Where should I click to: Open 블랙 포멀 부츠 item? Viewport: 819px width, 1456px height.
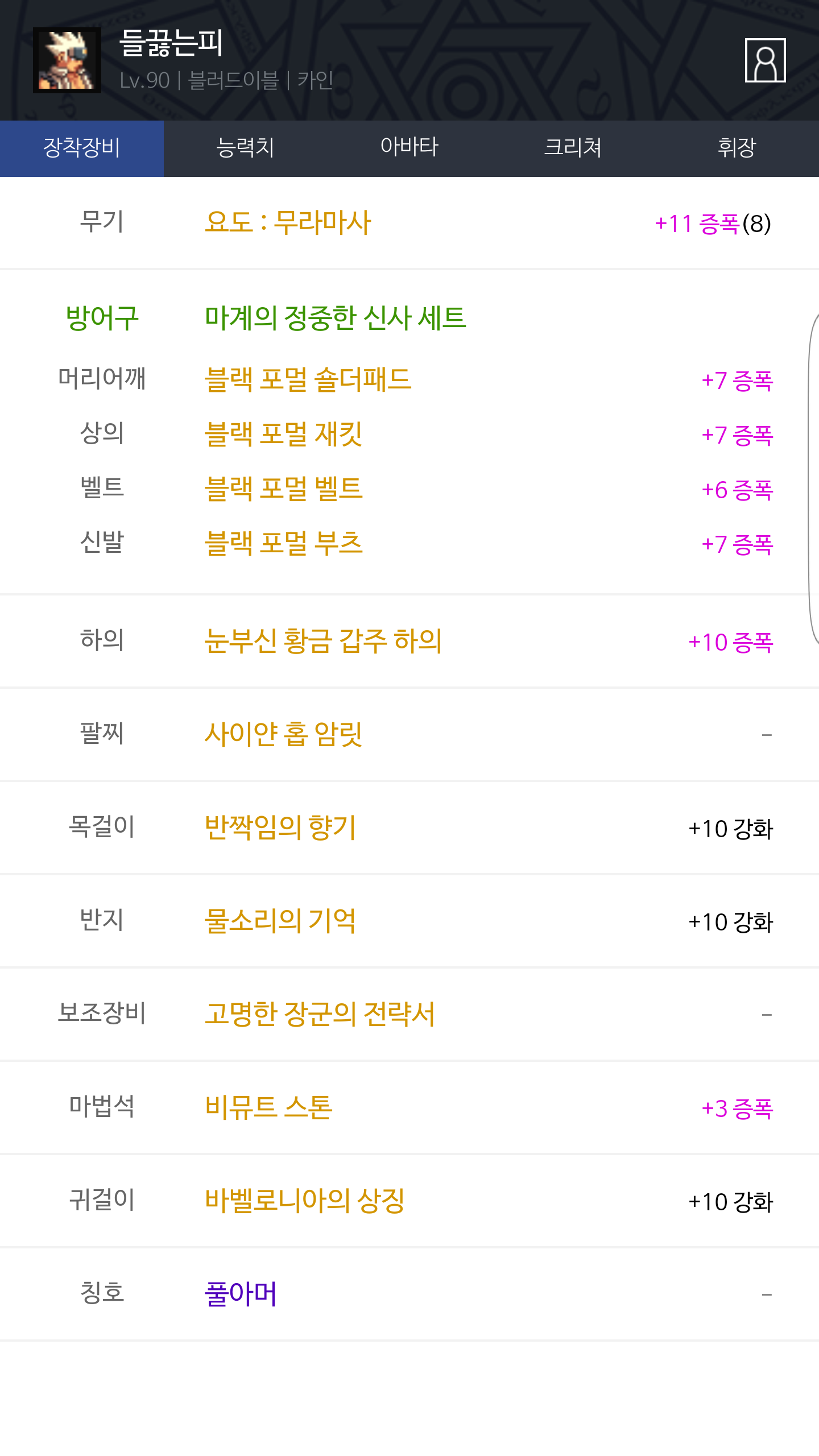click(x=283, y=543)
